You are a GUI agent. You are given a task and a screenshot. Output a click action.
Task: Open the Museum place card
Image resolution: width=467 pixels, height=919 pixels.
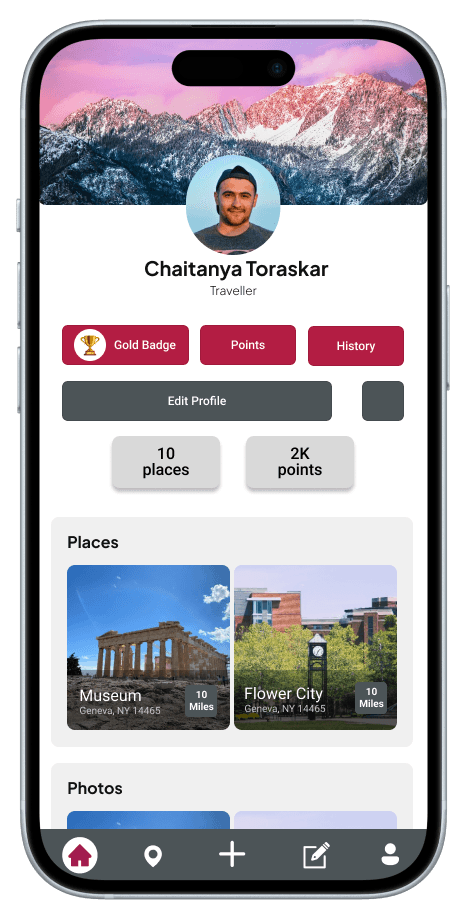148,647
